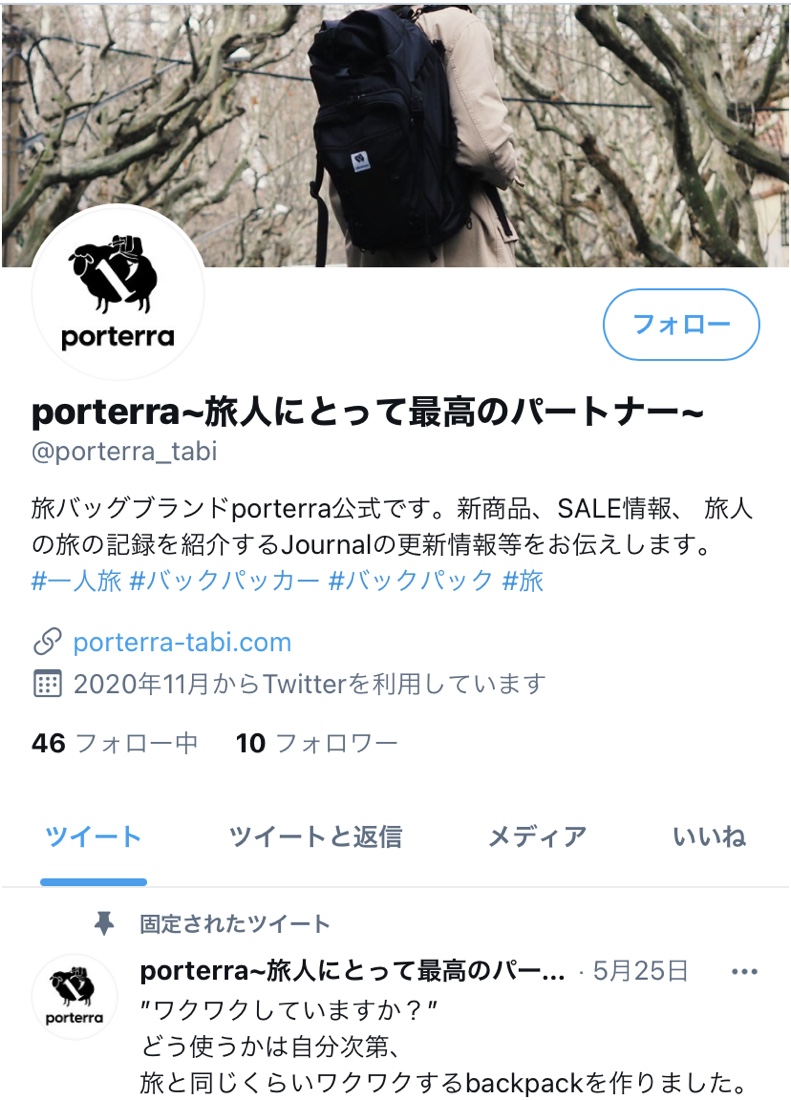Follow the porterra account
Image resolution: width=791 pixels, height=1100 pixels.
(681, 324)
